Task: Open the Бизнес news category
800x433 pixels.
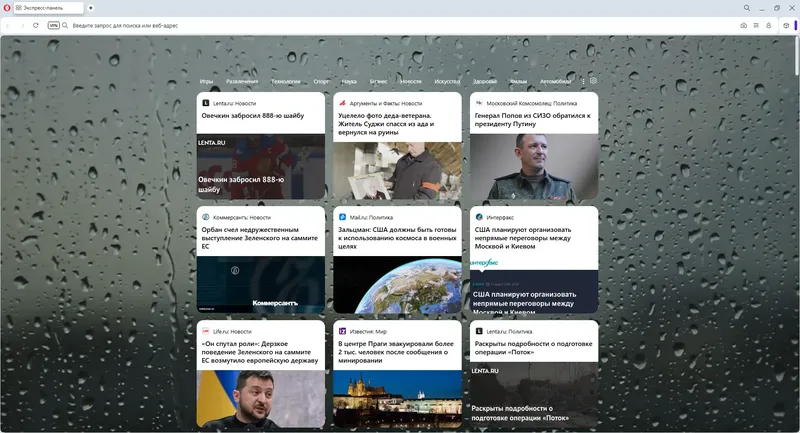Action: (378, 81)
